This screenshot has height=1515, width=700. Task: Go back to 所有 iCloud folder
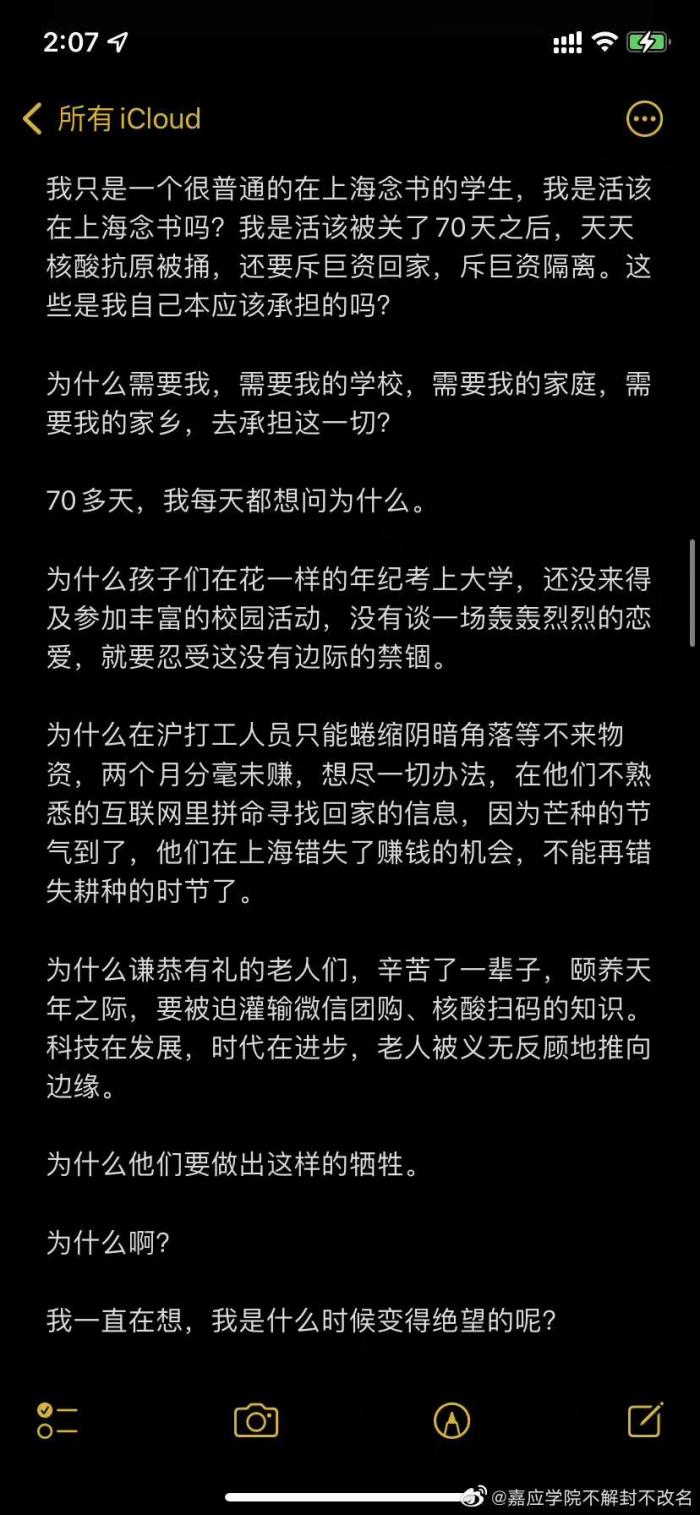[111, 119]
